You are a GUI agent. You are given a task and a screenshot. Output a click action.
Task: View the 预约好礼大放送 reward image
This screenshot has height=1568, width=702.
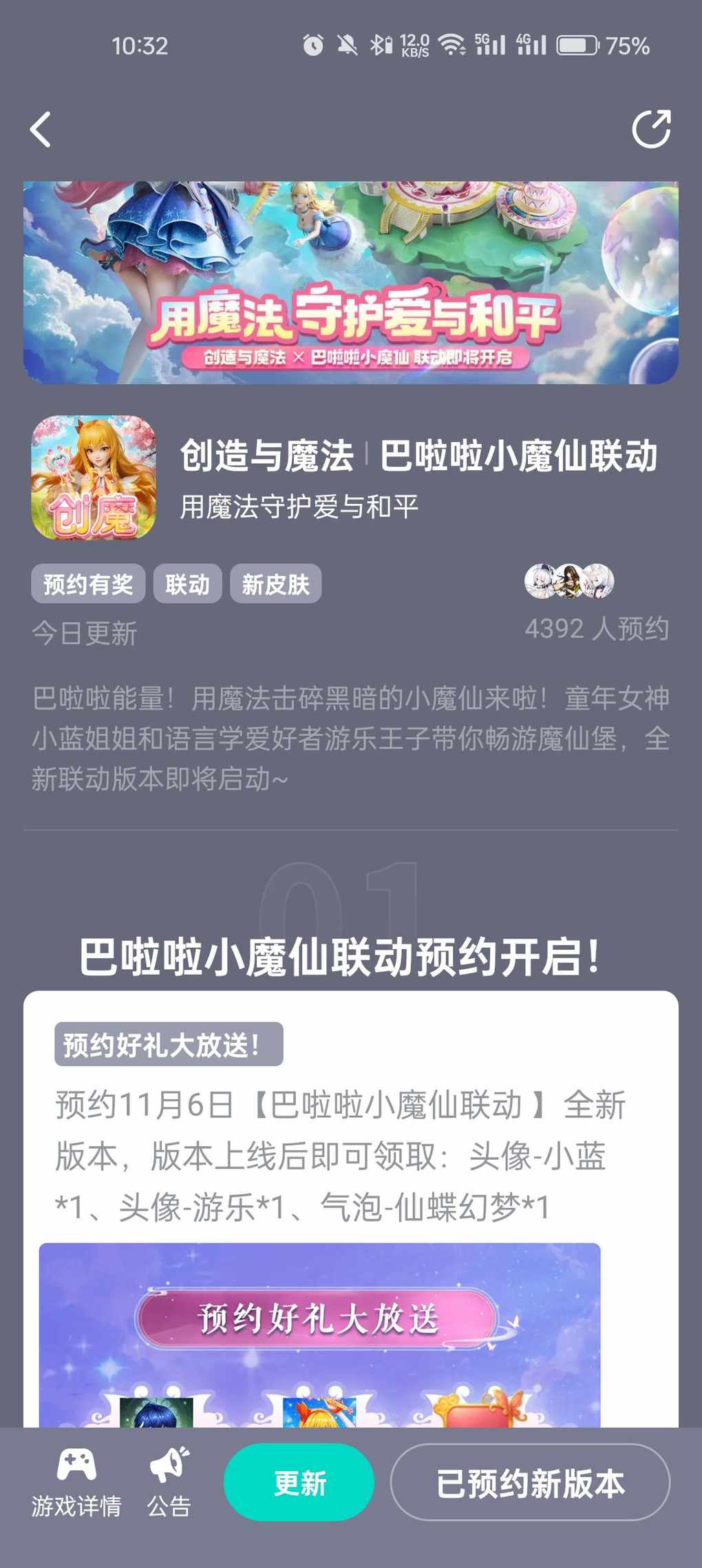pyautogui.click(x=319, y=1334)
